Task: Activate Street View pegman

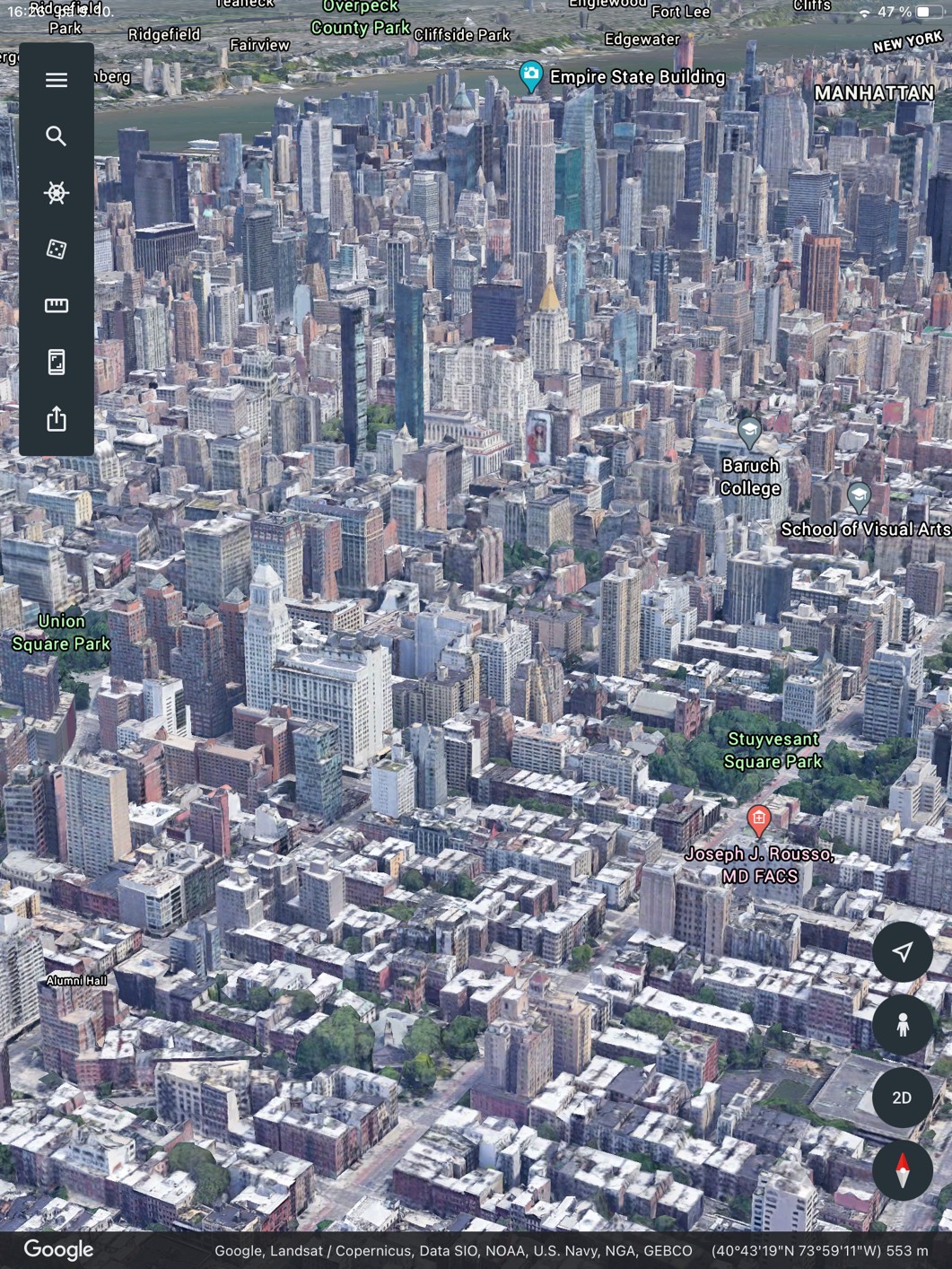Action: [902, 1024]
